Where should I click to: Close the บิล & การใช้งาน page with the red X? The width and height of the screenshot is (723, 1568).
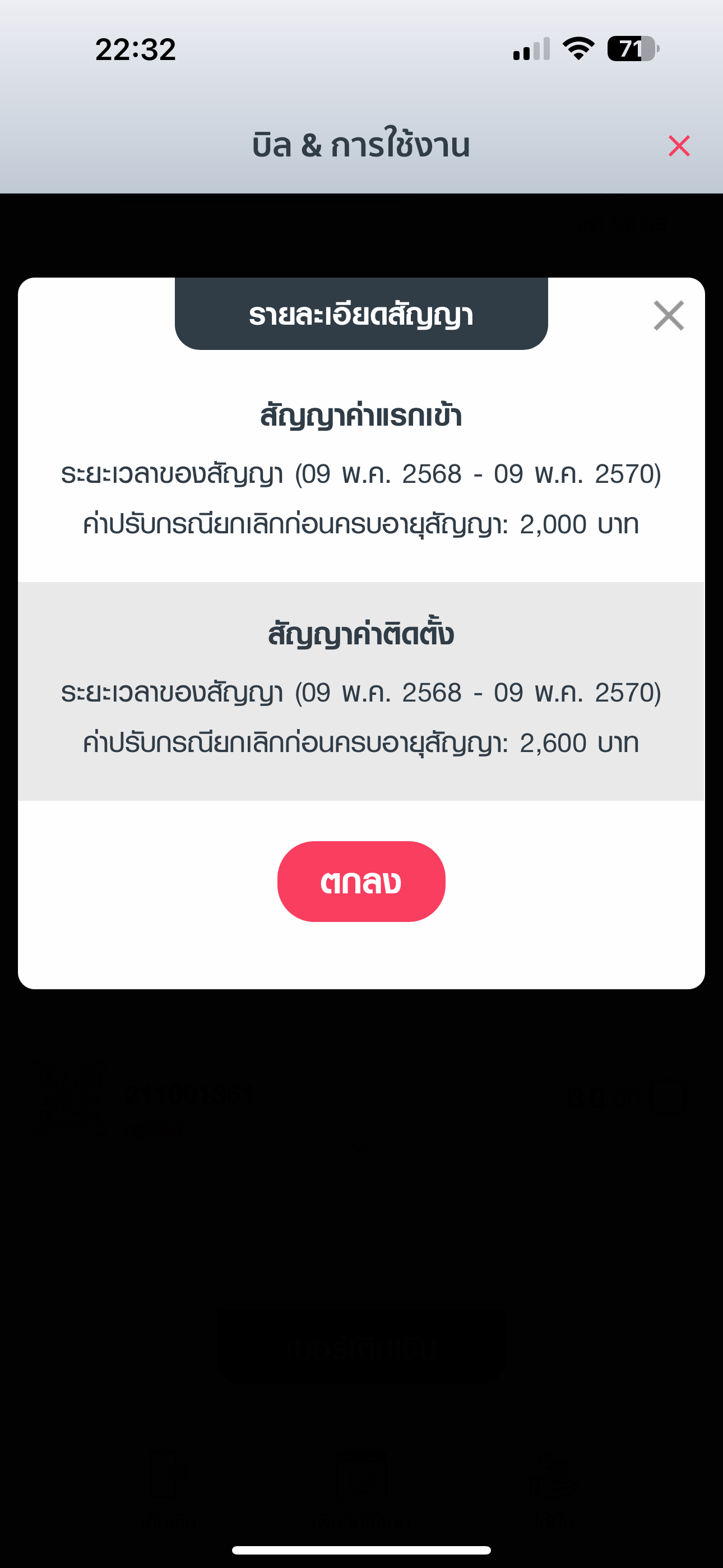point(679,146)
